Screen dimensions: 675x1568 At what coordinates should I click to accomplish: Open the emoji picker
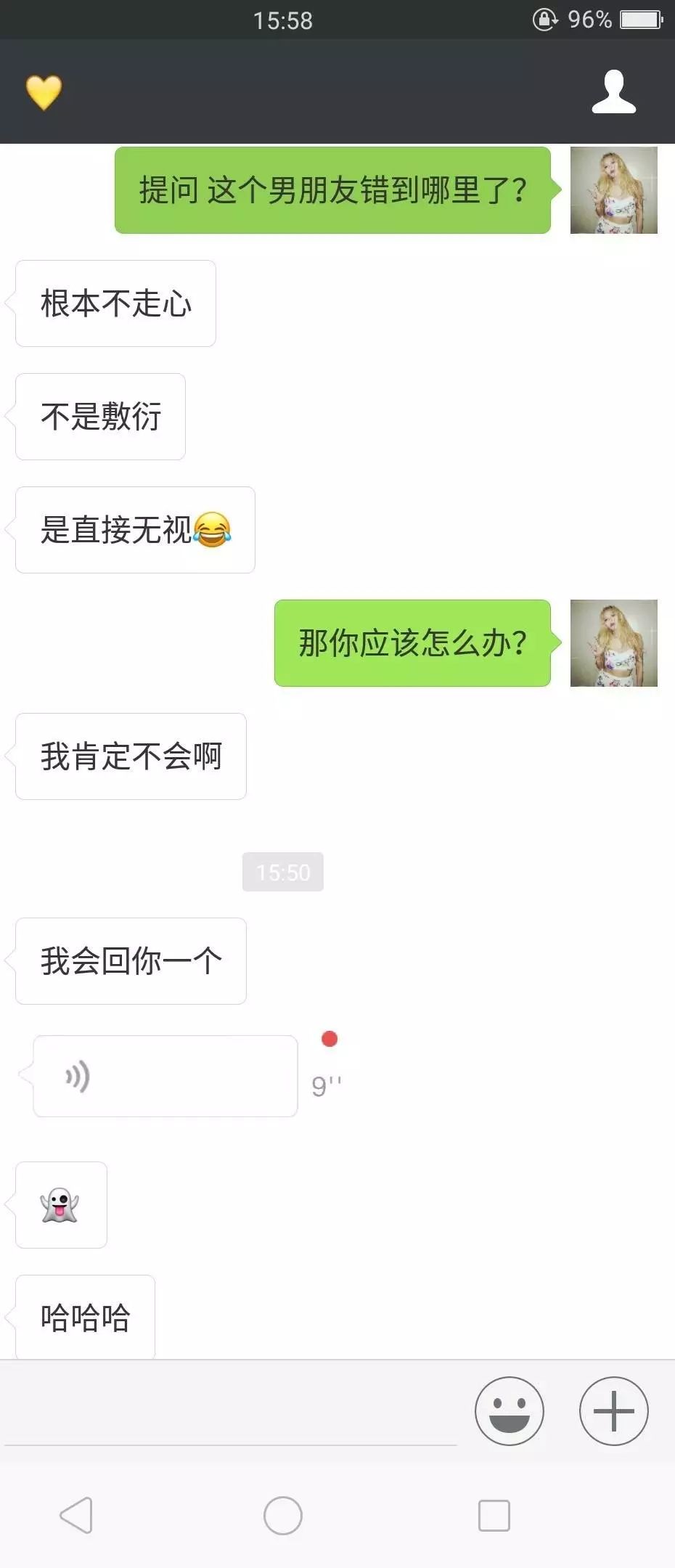[509, 1410]
